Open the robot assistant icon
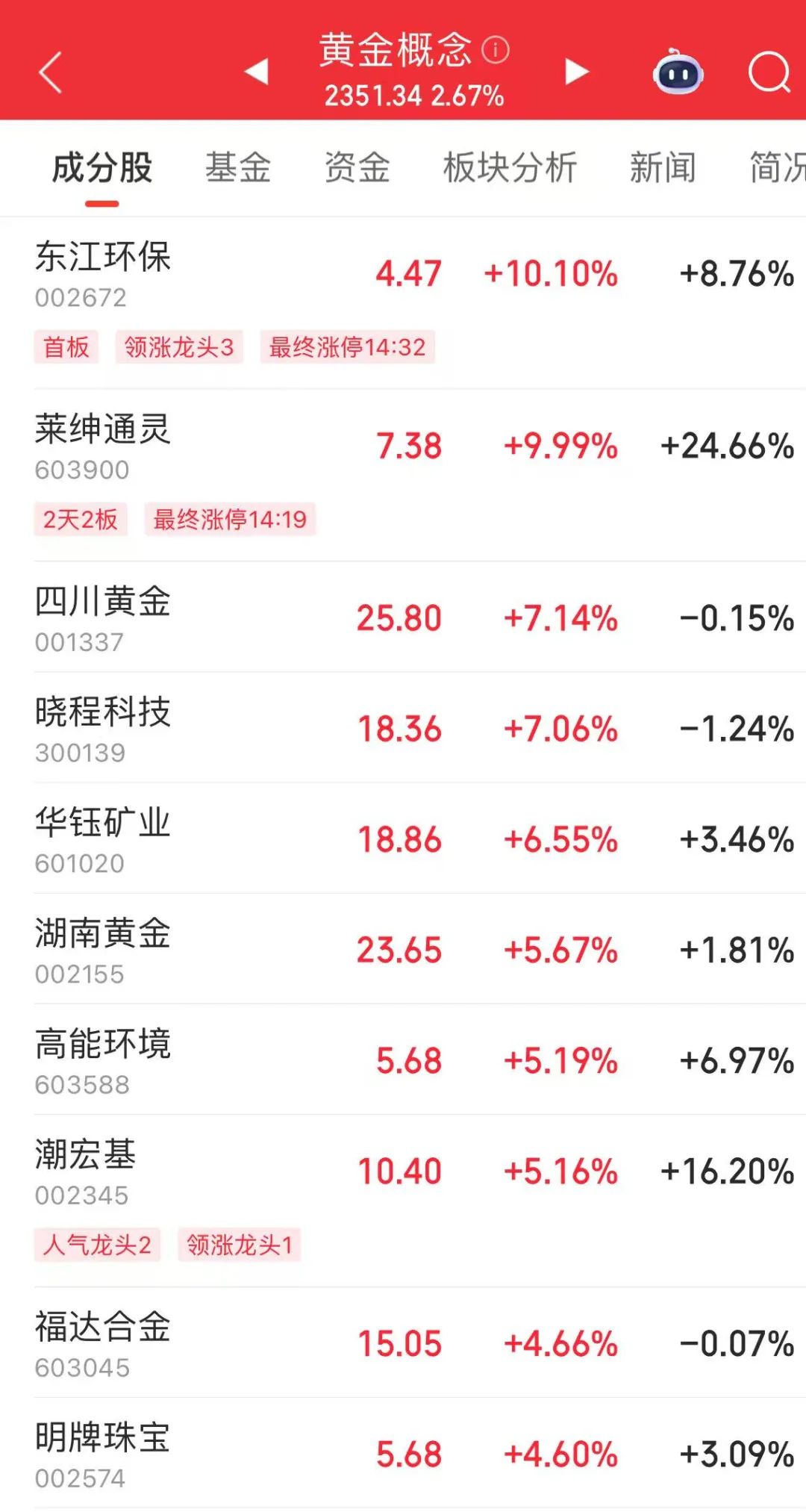The width and height of the screenshot is (806, 1512). pos(678,72)
